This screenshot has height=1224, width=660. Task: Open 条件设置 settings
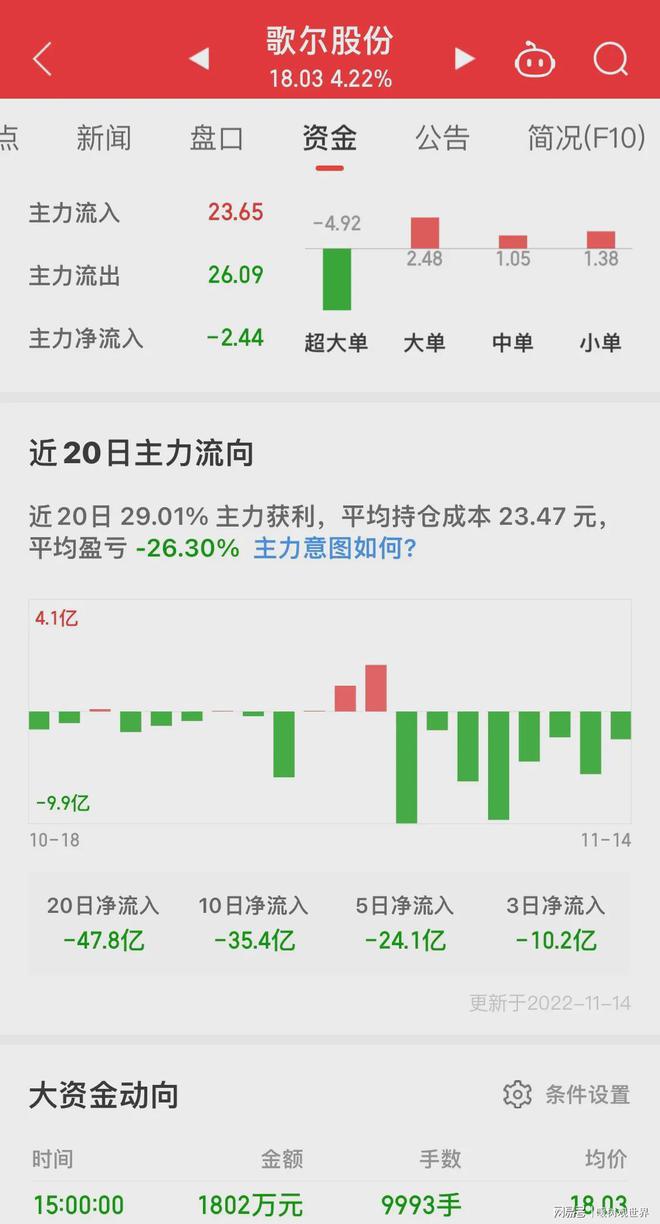(x=567, y=1094)
